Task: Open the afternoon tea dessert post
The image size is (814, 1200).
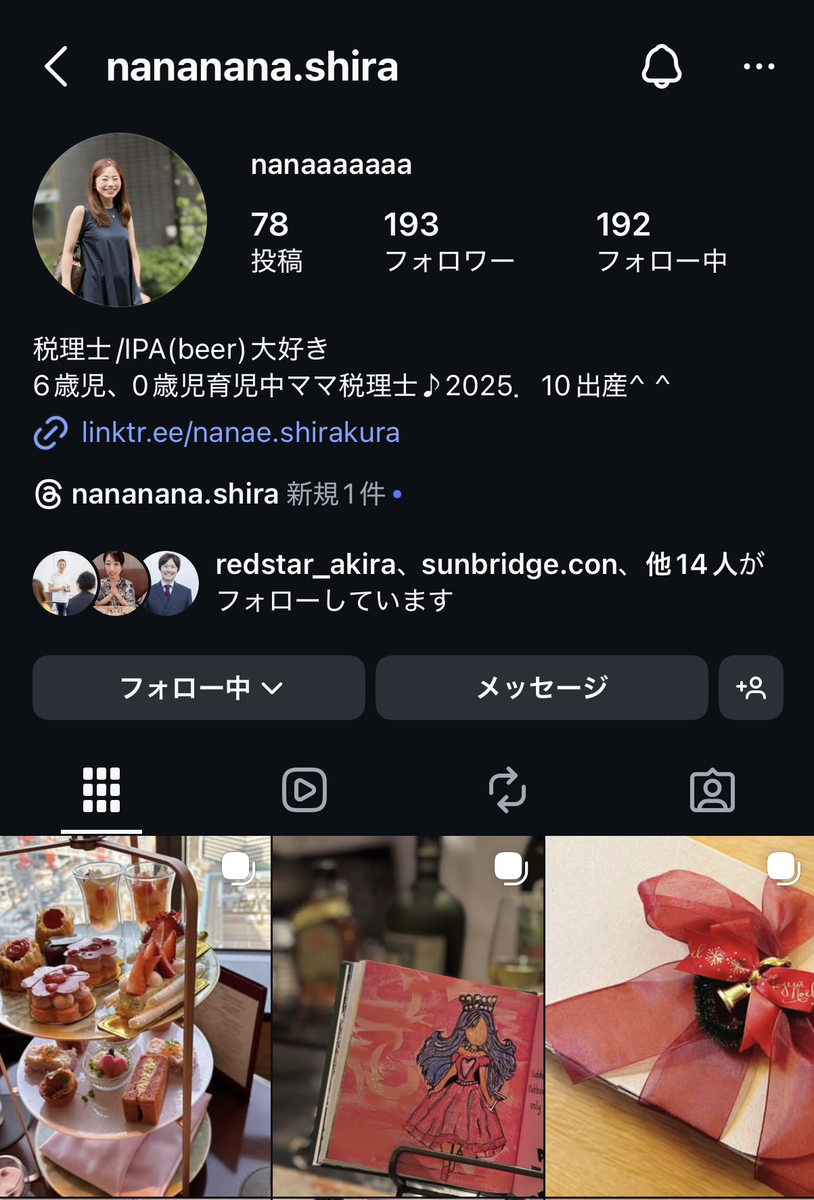Action: (x=135, y=1017)
